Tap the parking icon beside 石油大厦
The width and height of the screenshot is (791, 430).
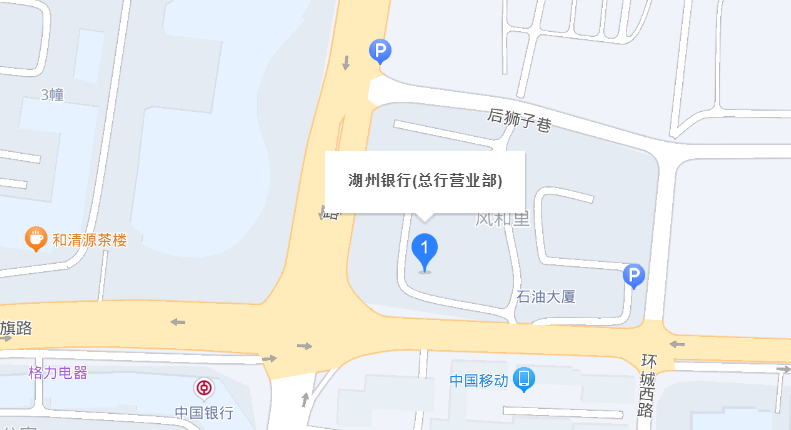coord(633,275)
